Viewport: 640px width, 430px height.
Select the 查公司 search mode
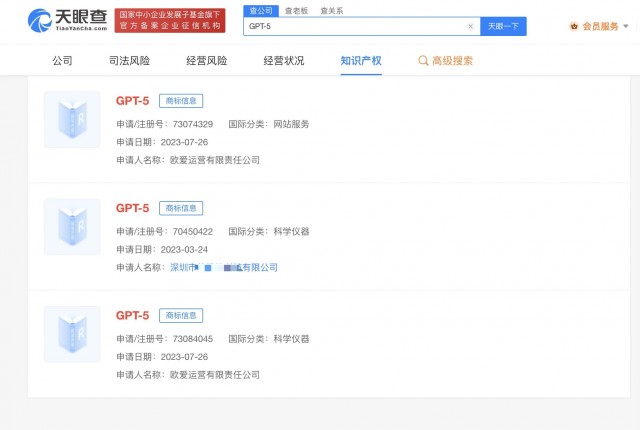coord(261,11)
